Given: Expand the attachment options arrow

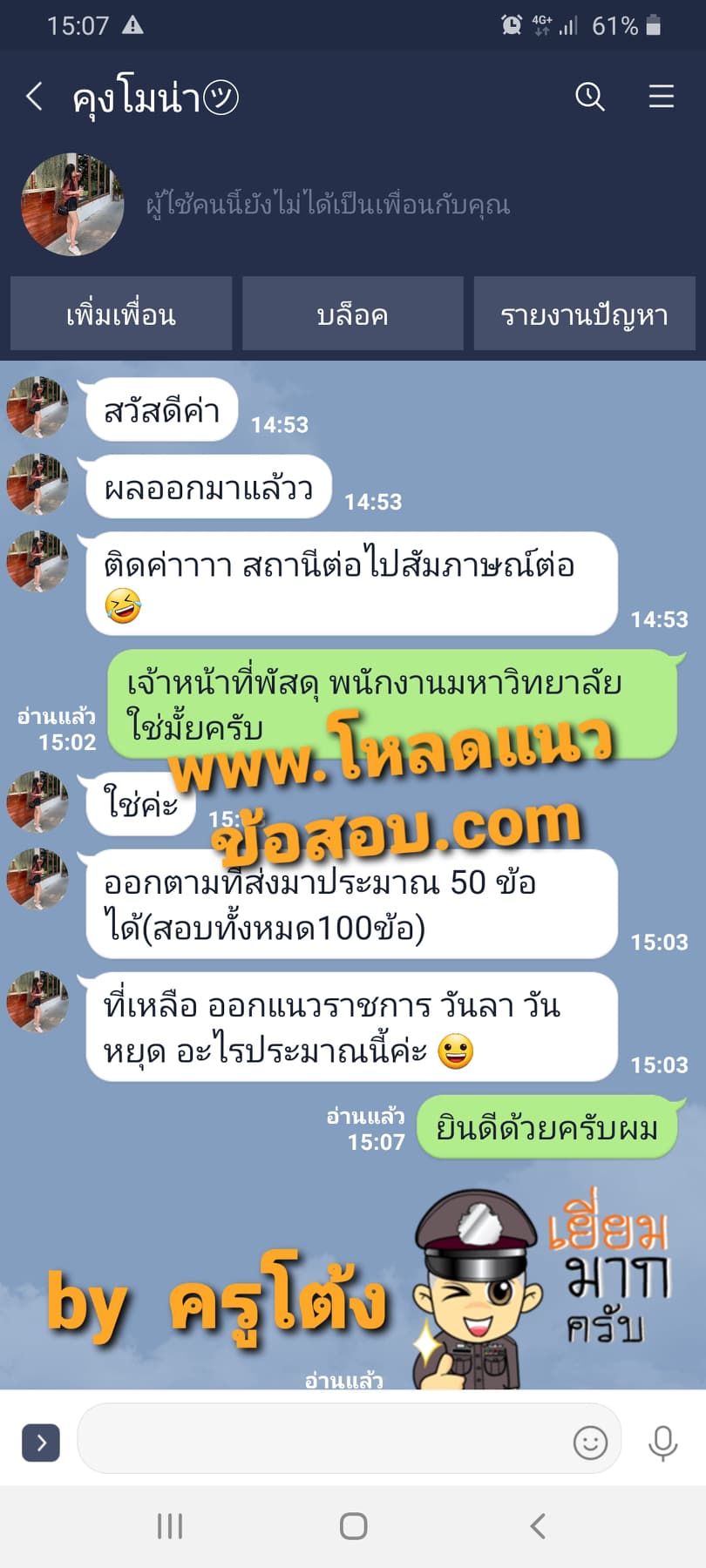Looking at the screenshot, I should tap(41, 1443).
